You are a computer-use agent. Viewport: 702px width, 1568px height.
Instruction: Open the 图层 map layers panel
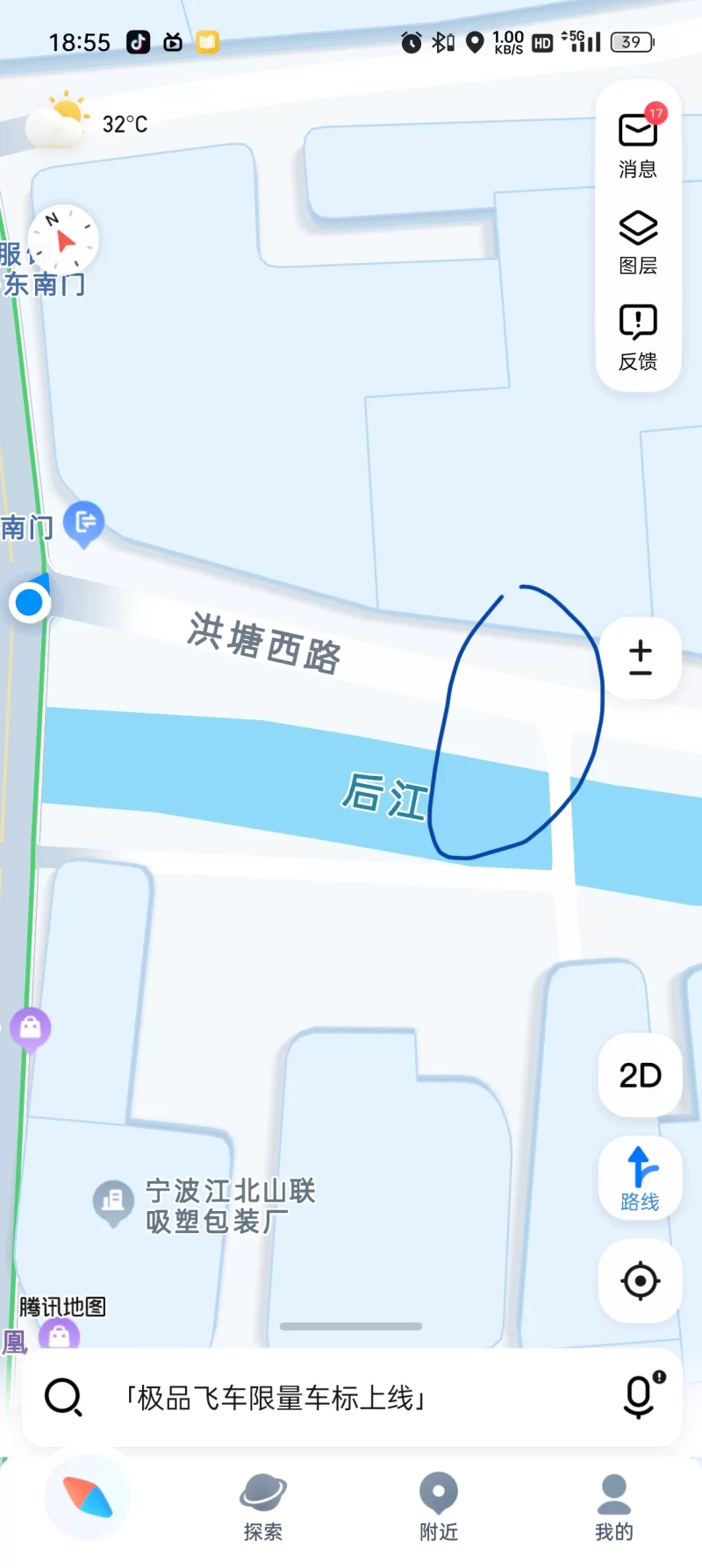(x=638, y=240)
